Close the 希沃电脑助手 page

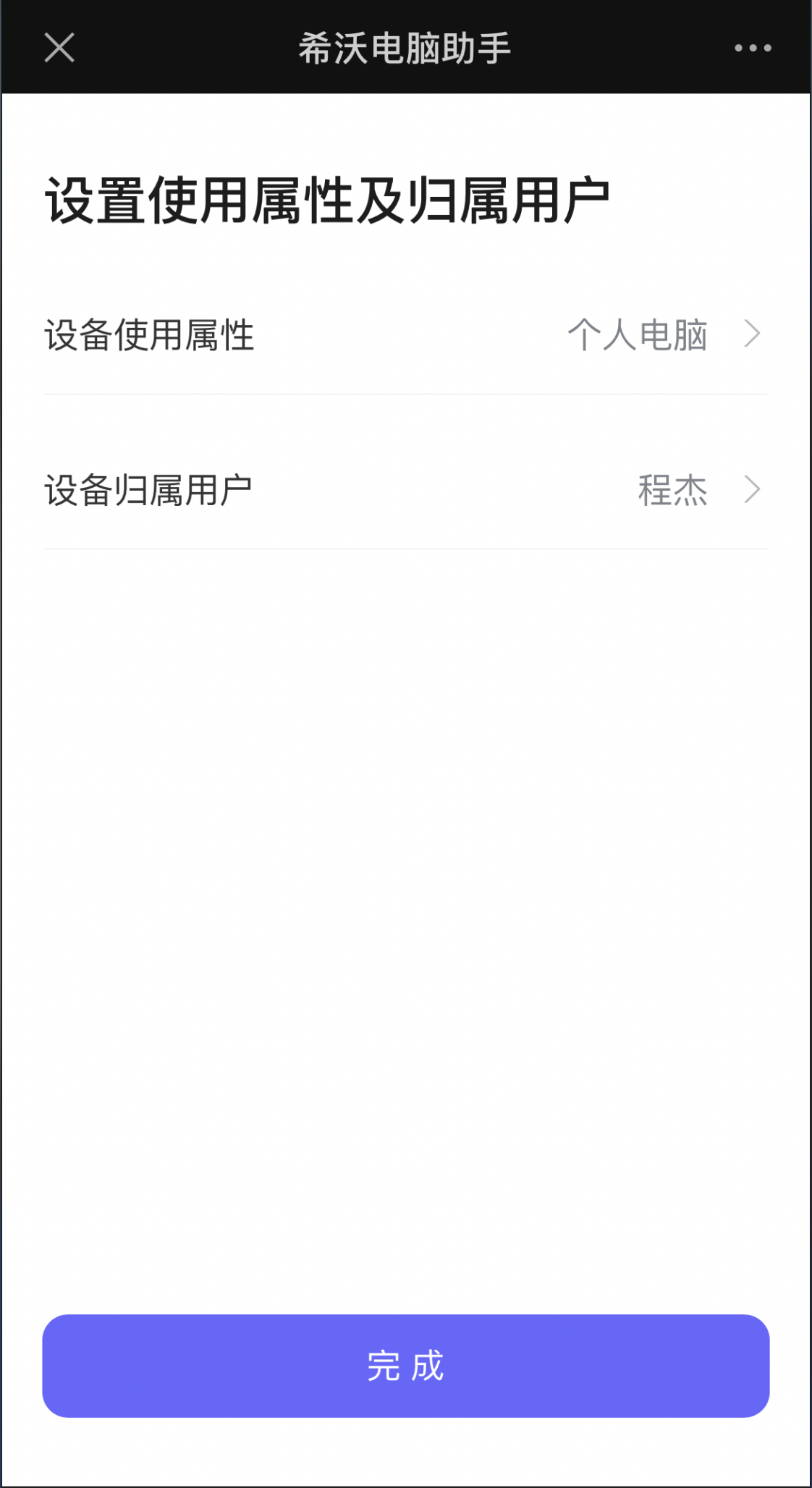59,48
